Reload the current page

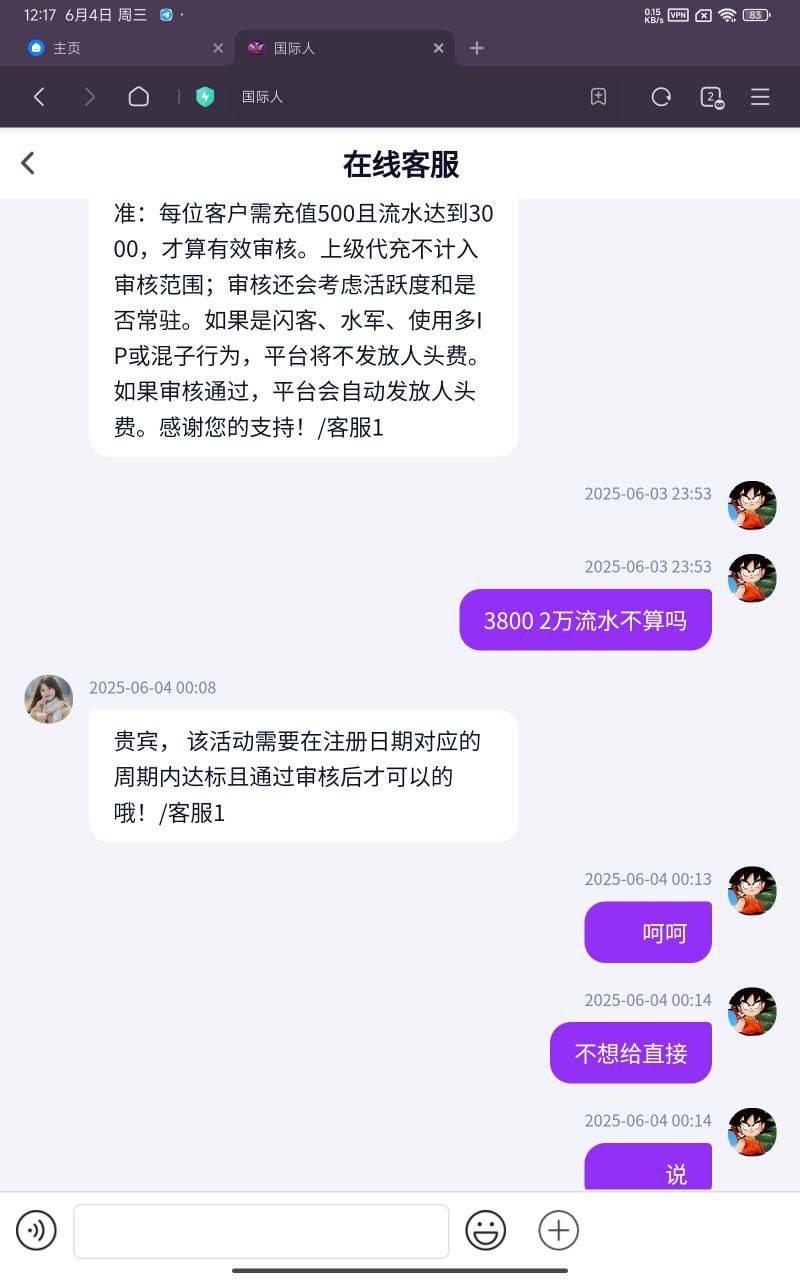[661, 97]
